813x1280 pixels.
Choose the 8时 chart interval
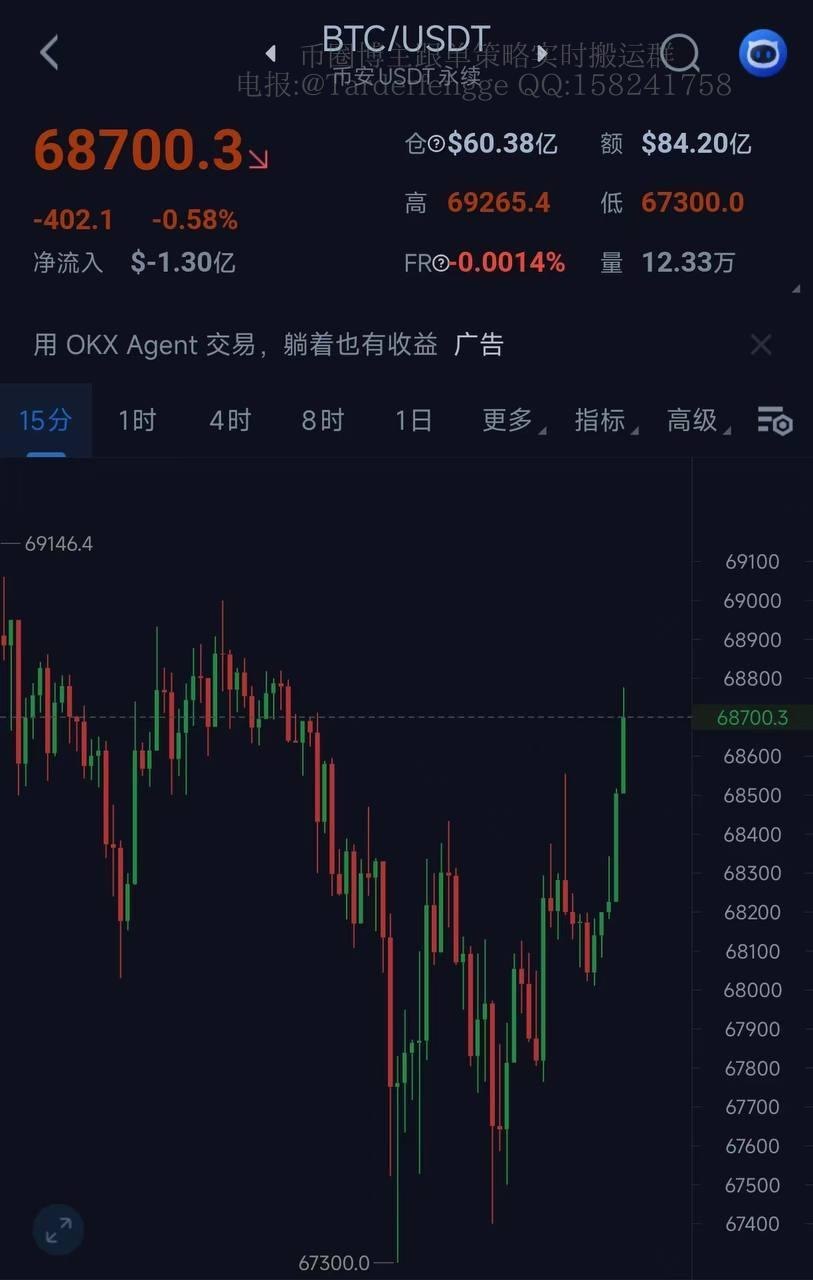click(x=322, y=420)
